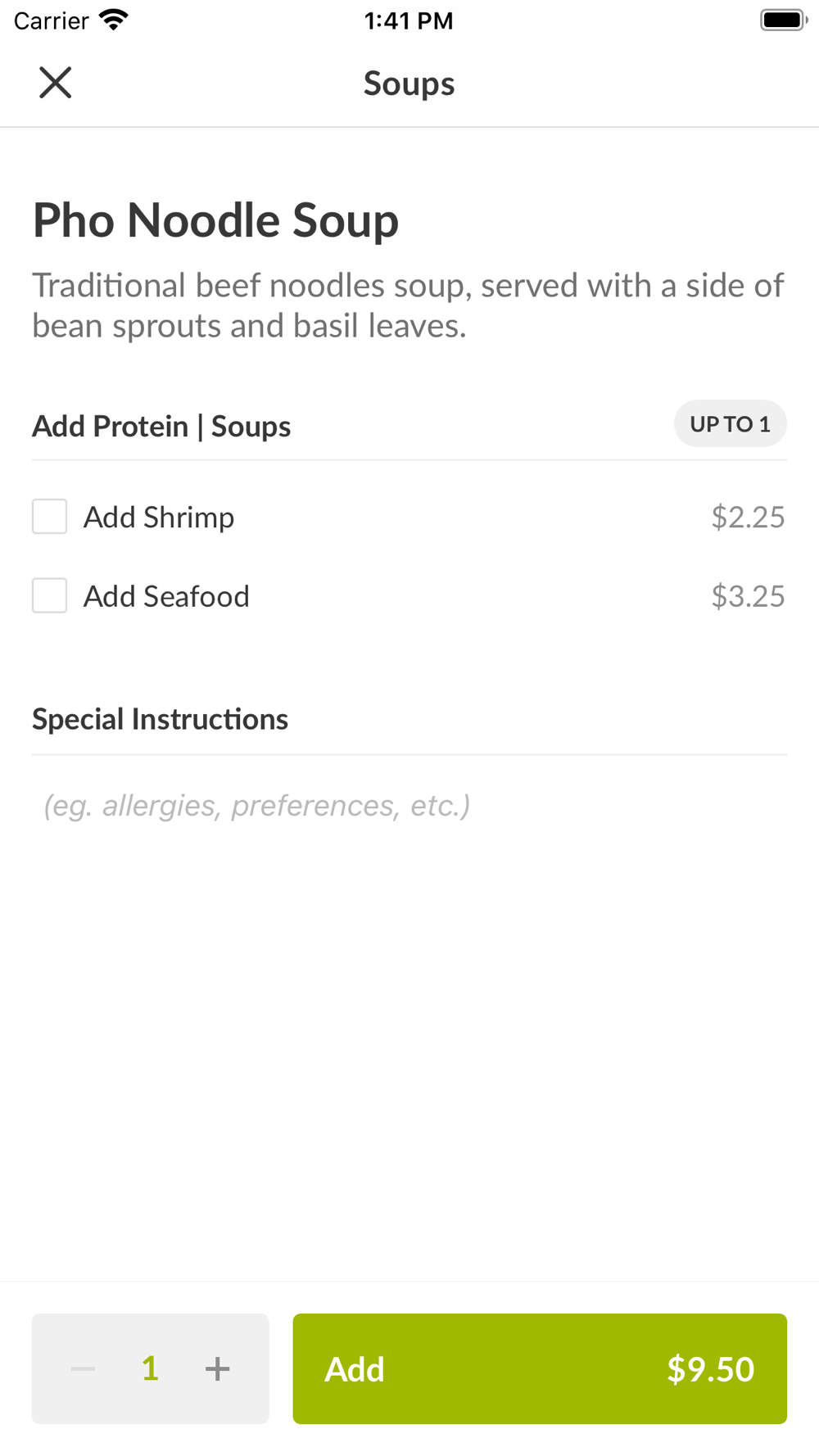This screenshot has width=819, height=1456.
Task: Check the Add Shrimp option
Action: click(x=50, y=517)
